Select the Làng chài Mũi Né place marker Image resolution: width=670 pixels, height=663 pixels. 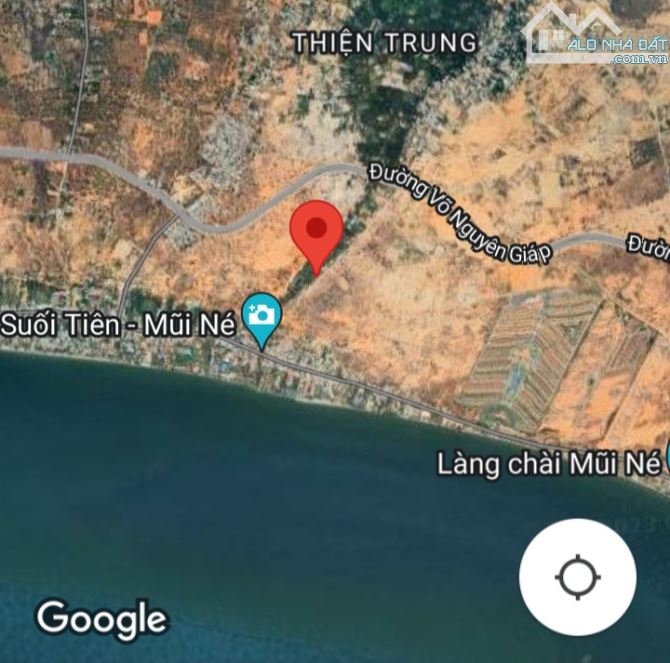click(665, 459)
